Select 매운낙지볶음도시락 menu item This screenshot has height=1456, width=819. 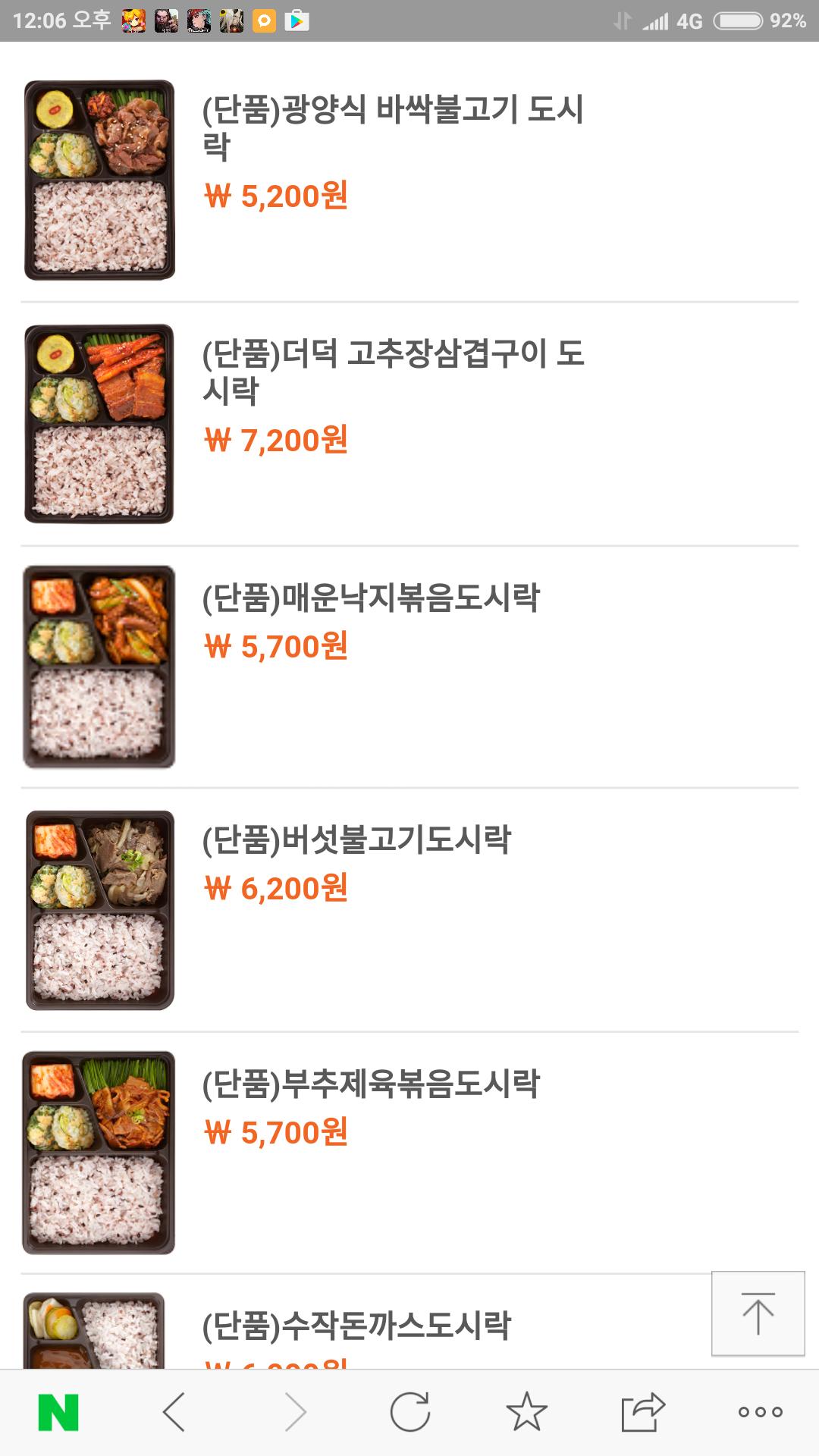[x=371, y=598]
